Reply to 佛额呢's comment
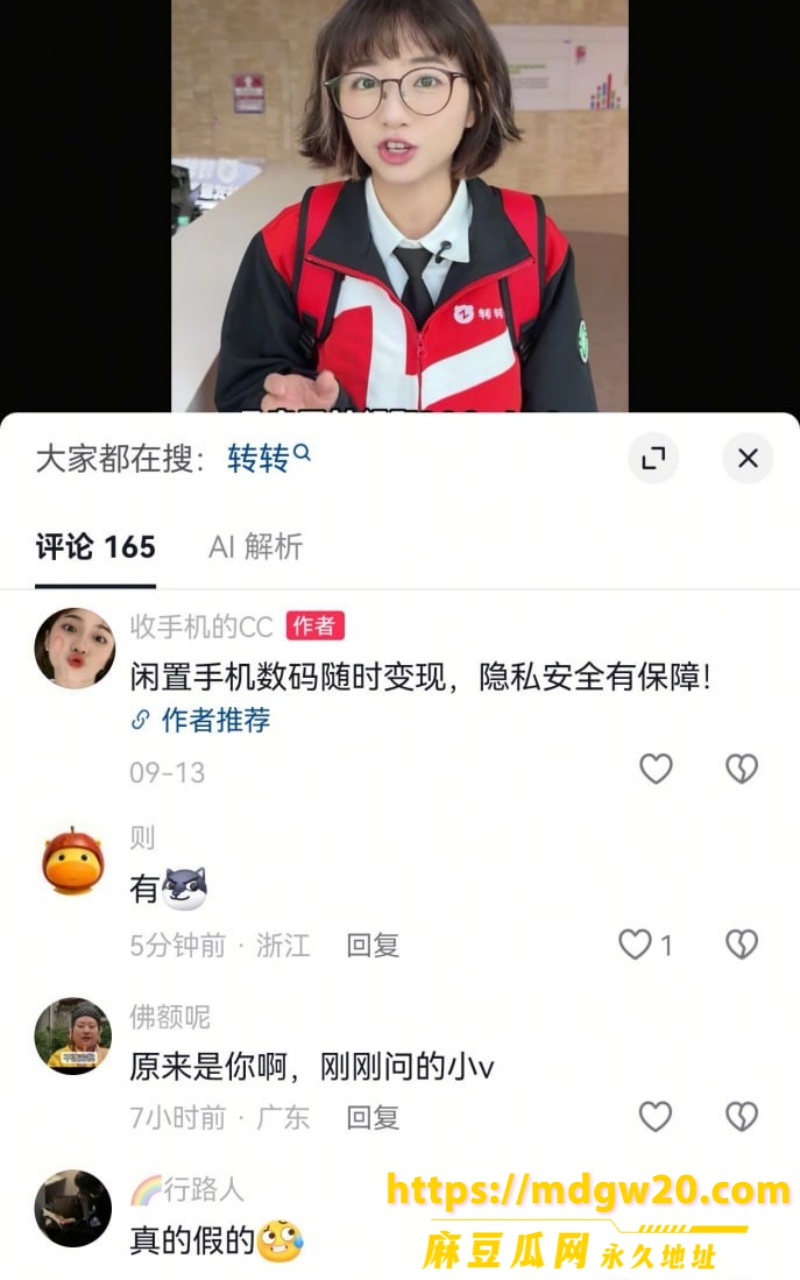 tap(373, 1117)
